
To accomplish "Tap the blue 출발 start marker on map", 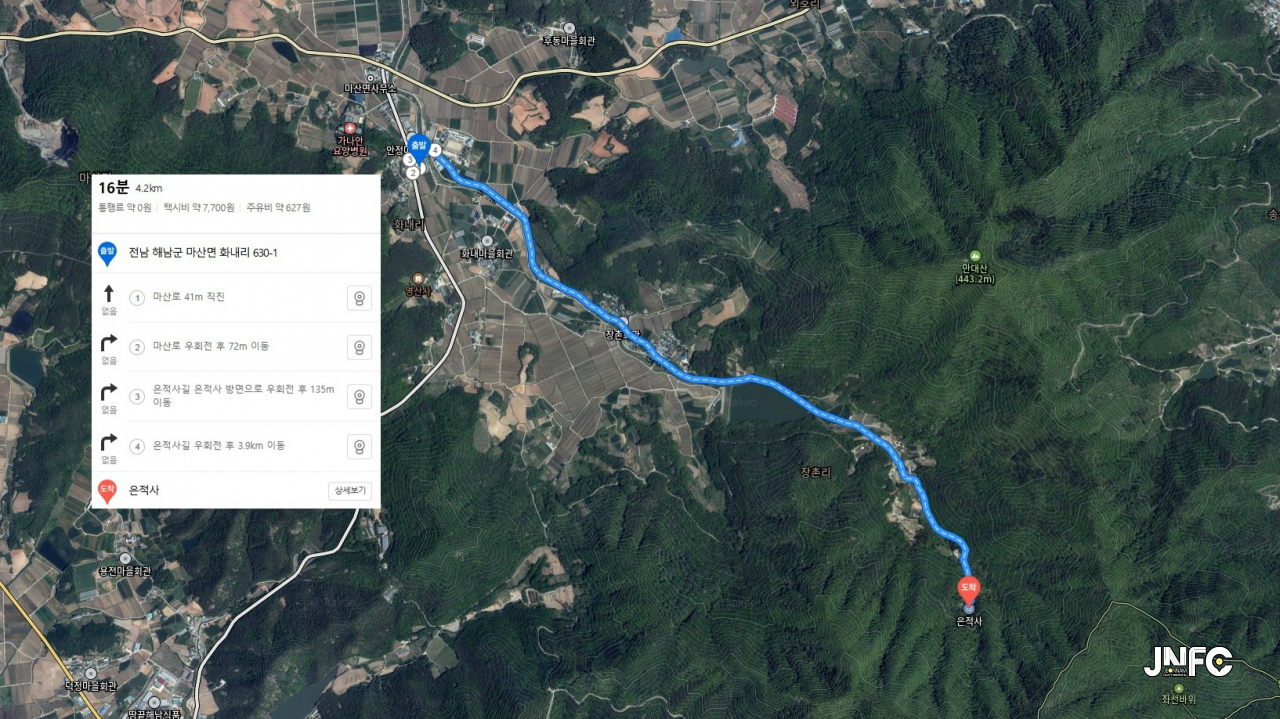I will click(419, 146).
